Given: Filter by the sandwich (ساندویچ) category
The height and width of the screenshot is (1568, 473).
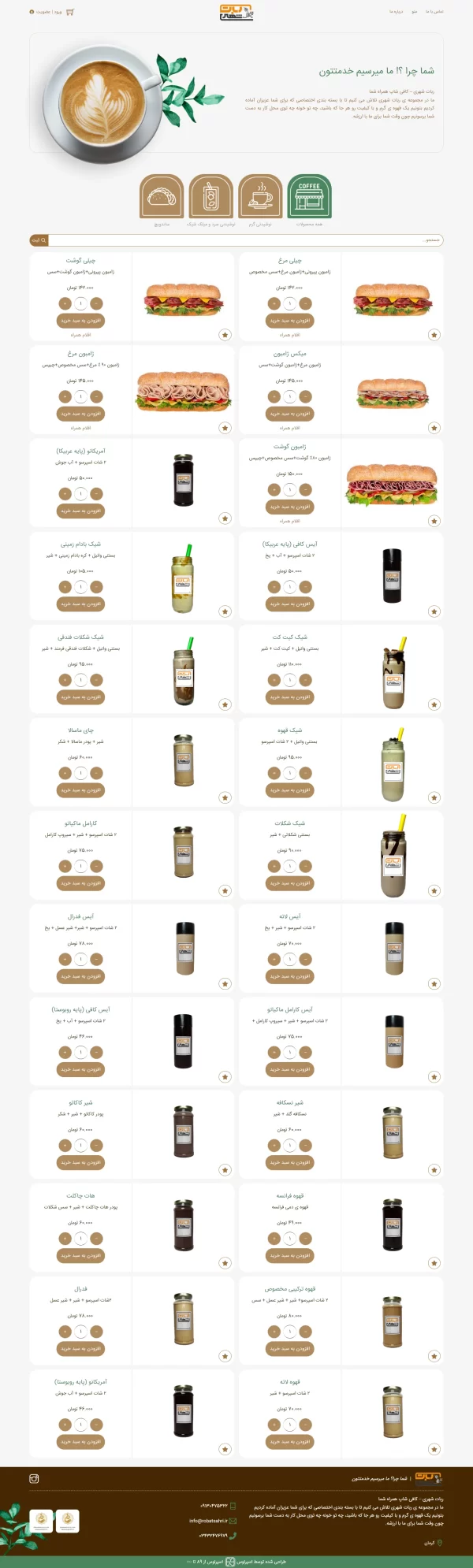Looking at the screenshot, I should click(162, 196).
